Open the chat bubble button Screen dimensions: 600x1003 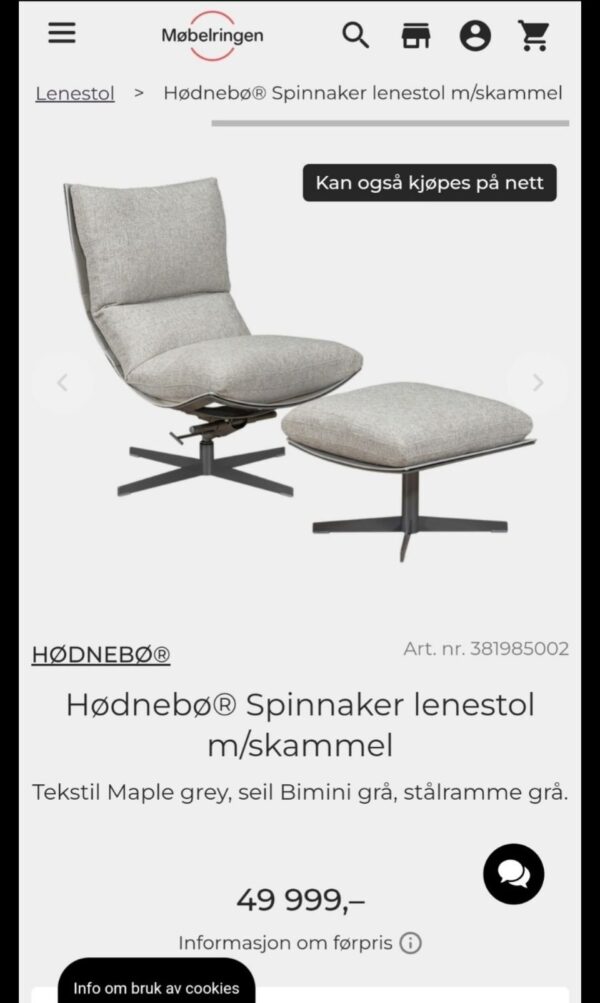(513, 874)
